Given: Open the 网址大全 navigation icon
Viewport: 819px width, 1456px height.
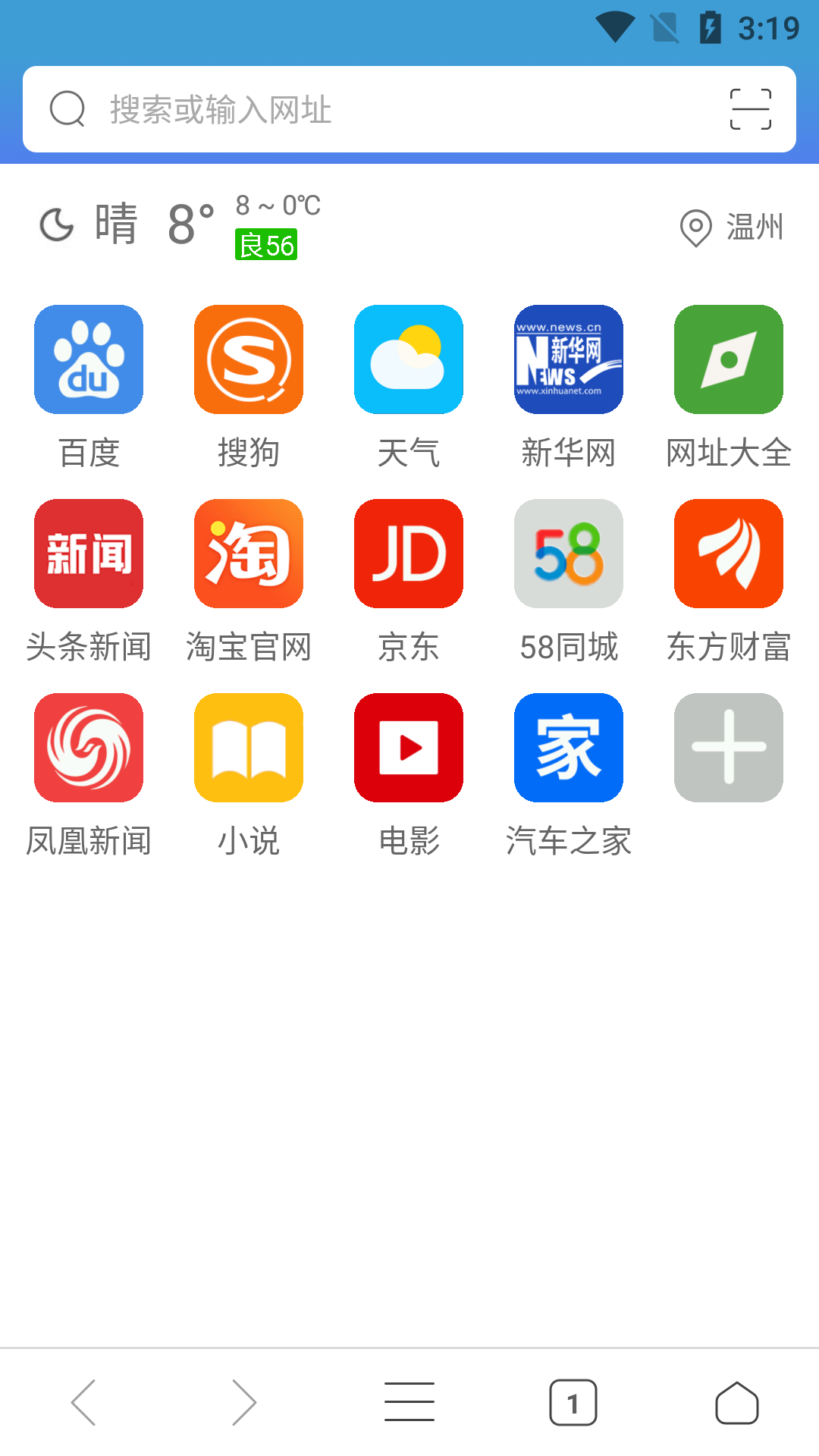Looking at the screenshot, I should point(728,359).
